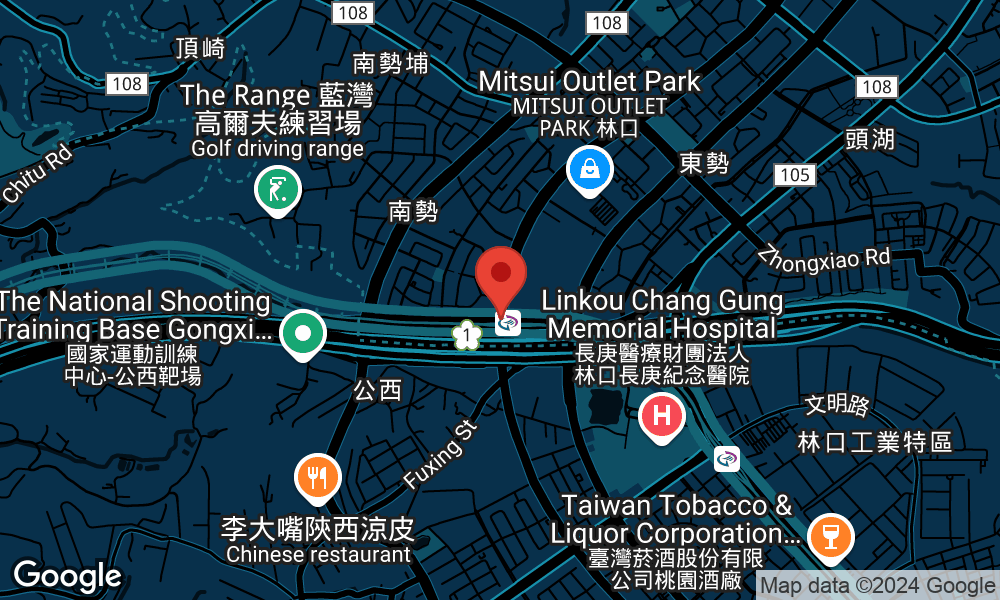Select The Range golf driving range marker
Image resolution: width=1000 pixels, height=600 pixels.
278,189
